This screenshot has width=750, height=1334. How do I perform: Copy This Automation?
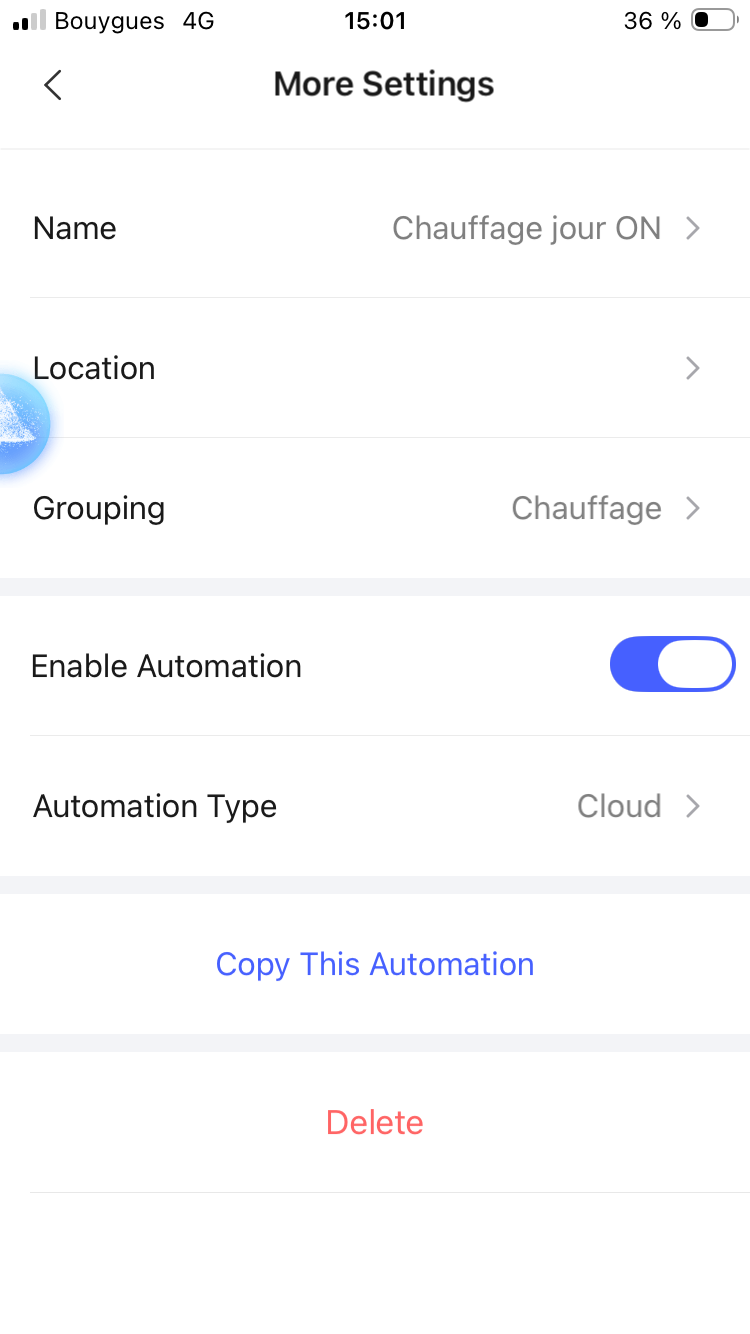[375, 964]
